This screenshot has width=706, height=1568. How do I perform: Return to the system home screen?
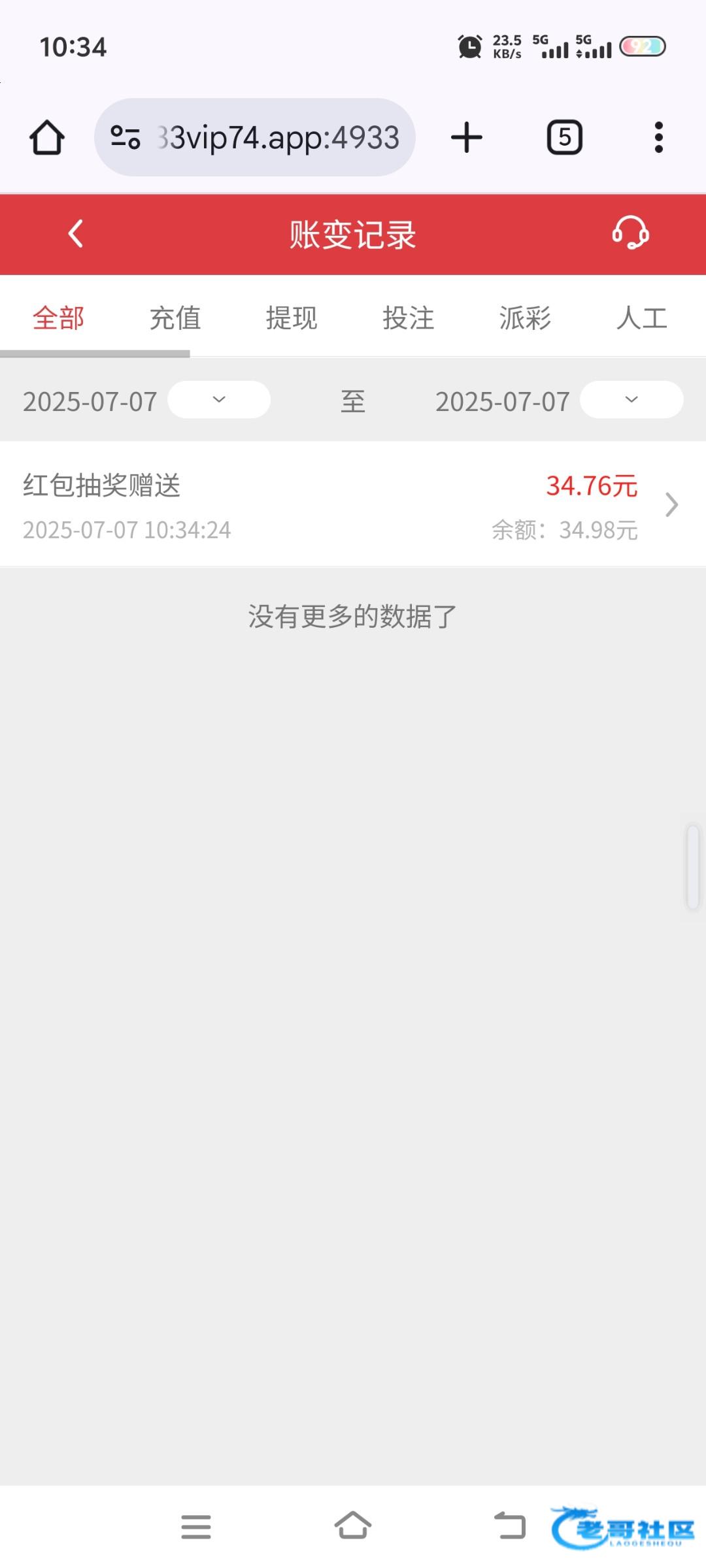(353, 1527)
